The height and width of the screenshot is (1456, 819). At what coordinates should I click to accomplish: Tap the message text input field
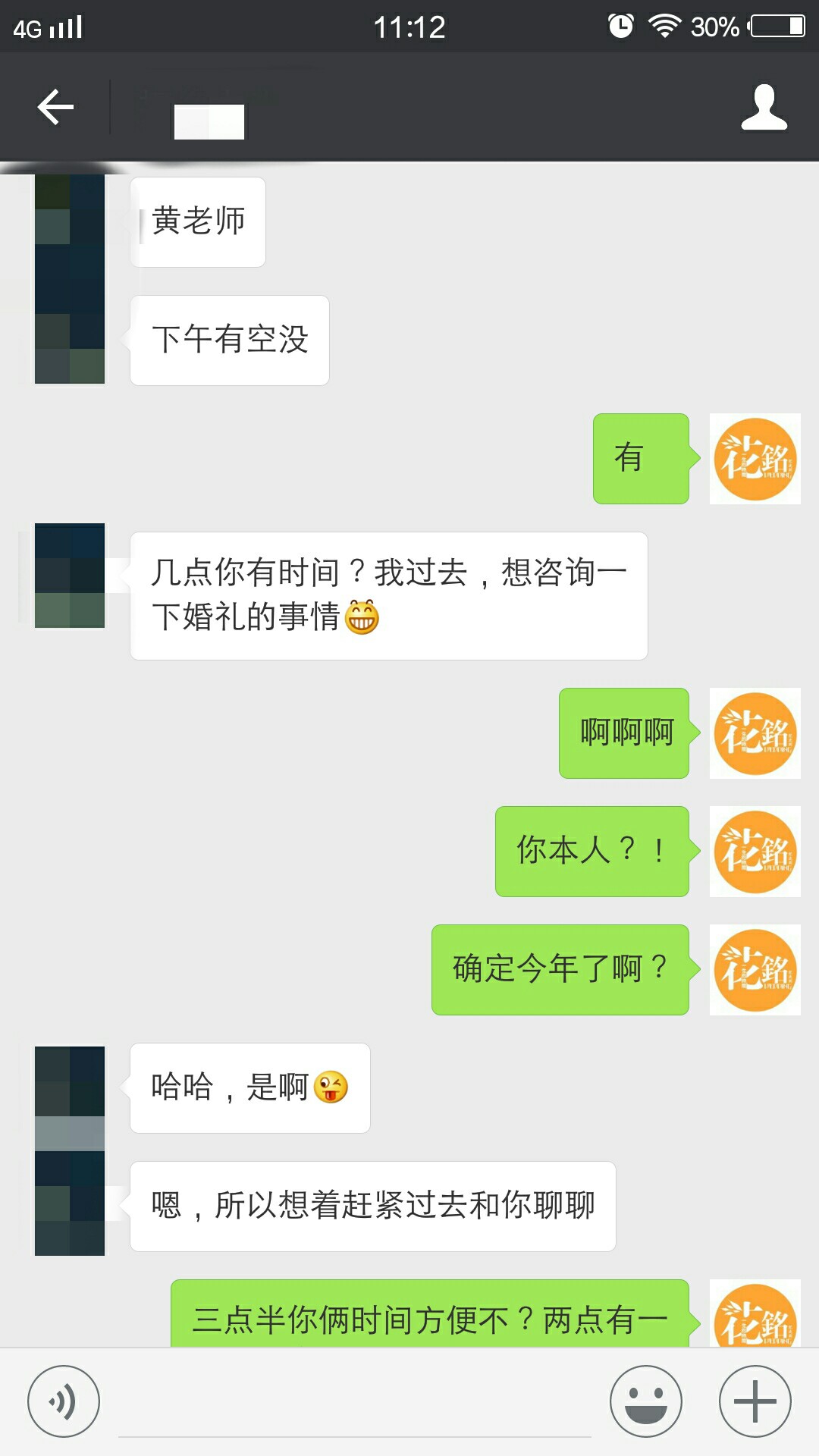tap(355, 1403)
